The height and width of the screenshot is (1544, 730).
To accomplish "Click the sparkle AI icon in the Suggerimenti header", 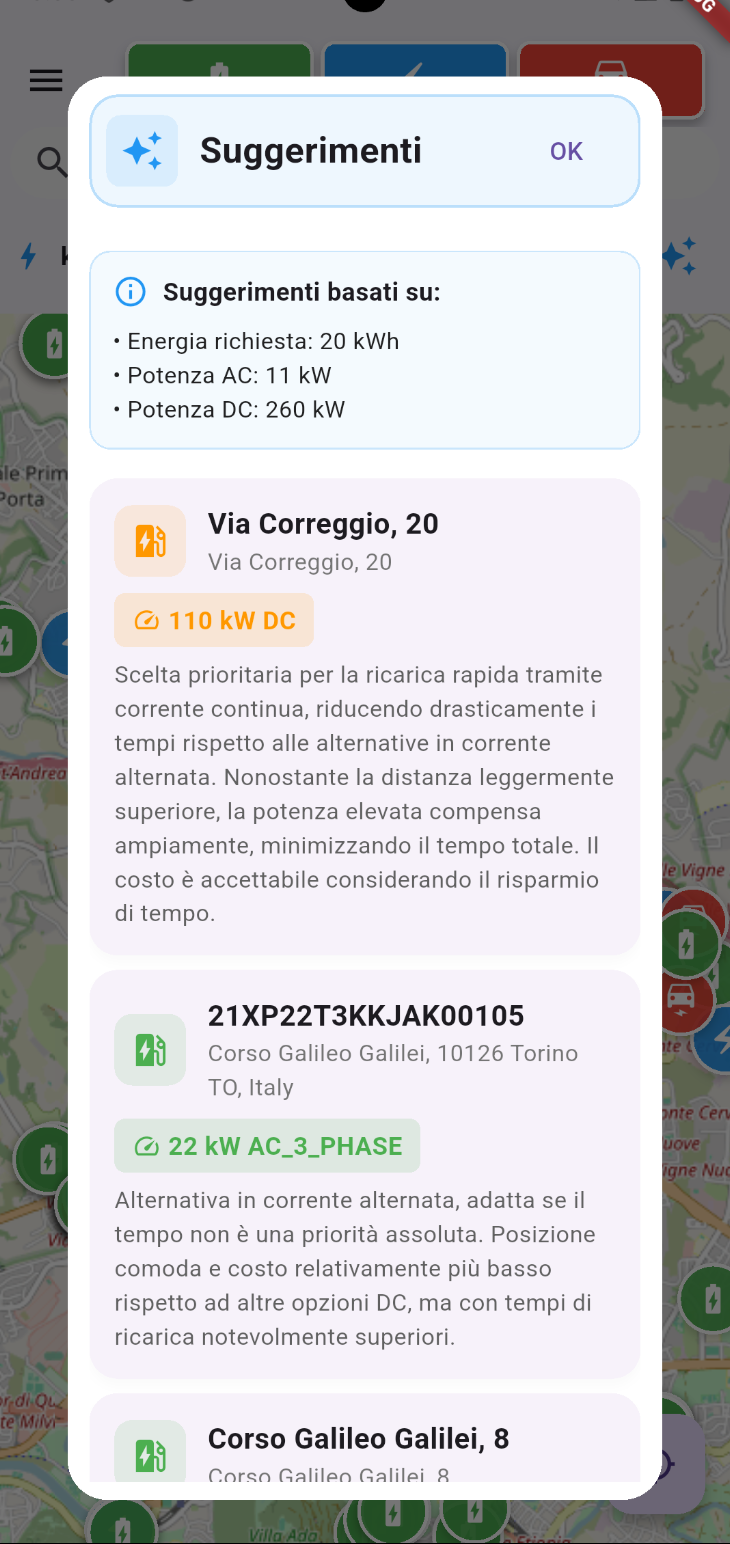I will tap(142, 150).
